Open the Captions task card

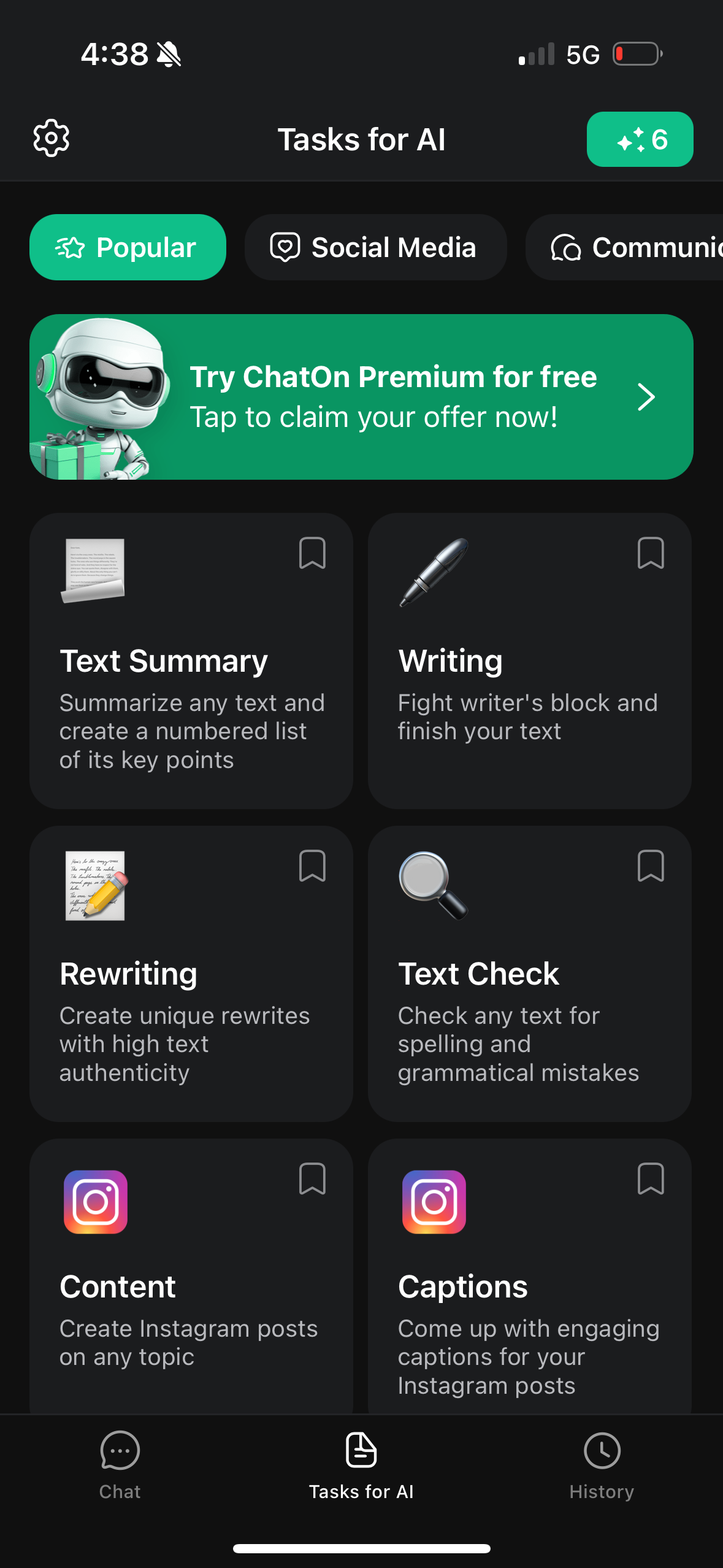(x=529, y=1288)
